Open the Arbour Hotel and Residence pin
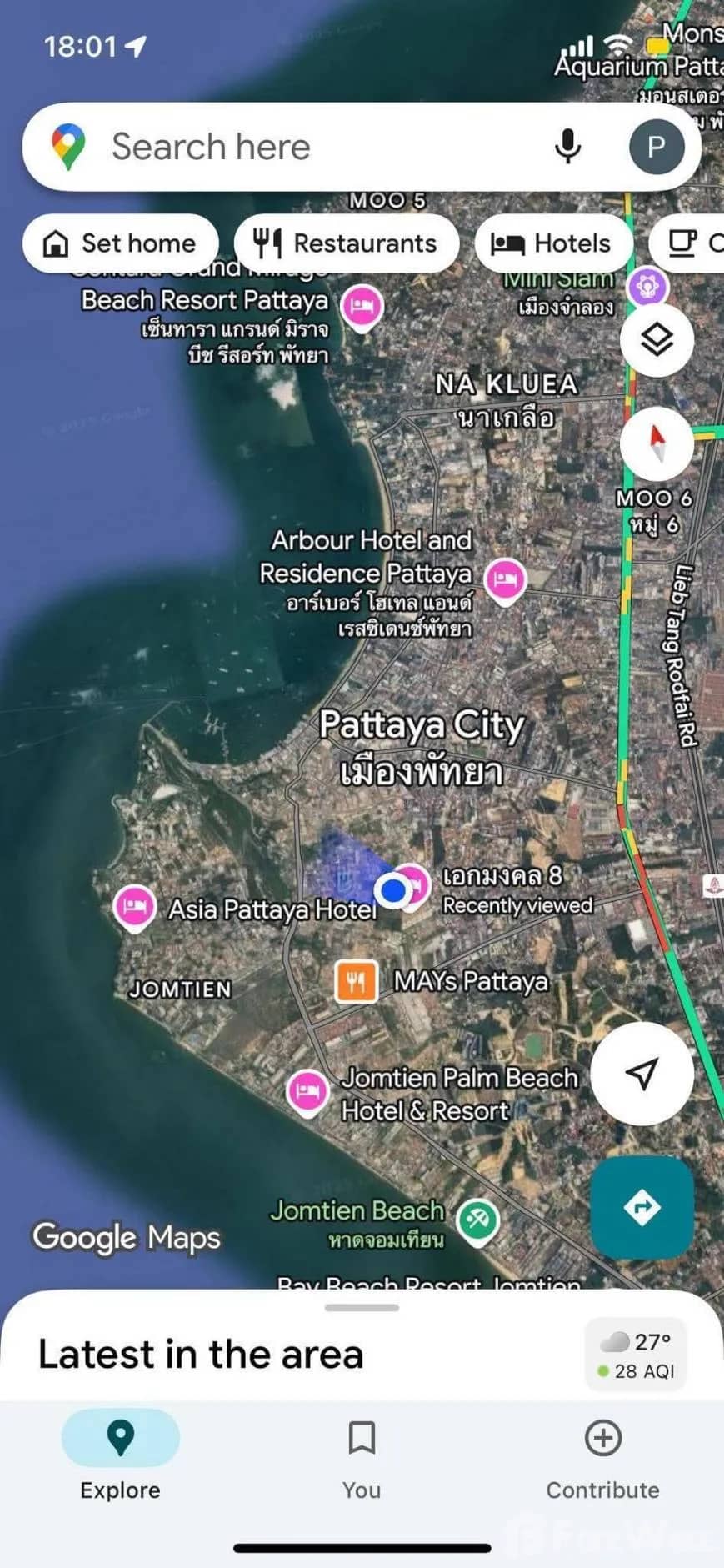This screenshot has width=724, height=1568. tap(505, 579)
